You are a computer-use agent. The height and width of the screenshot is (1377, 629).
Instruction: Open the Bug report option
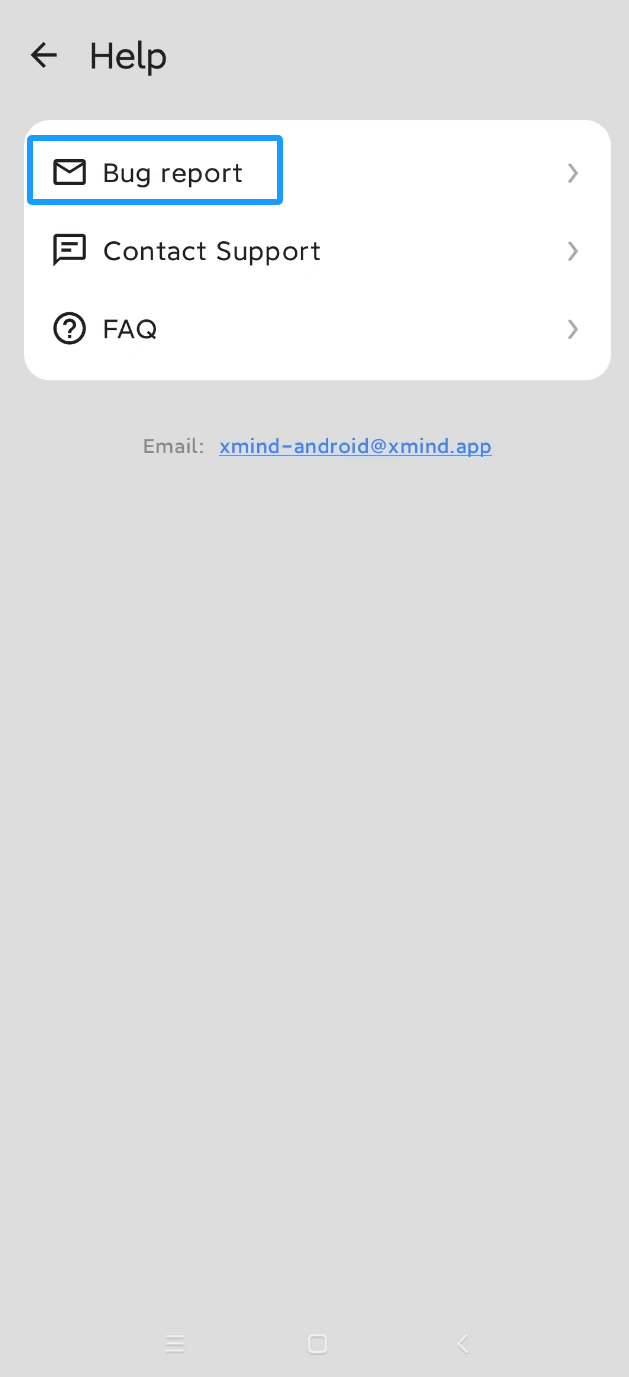point(317,172)
